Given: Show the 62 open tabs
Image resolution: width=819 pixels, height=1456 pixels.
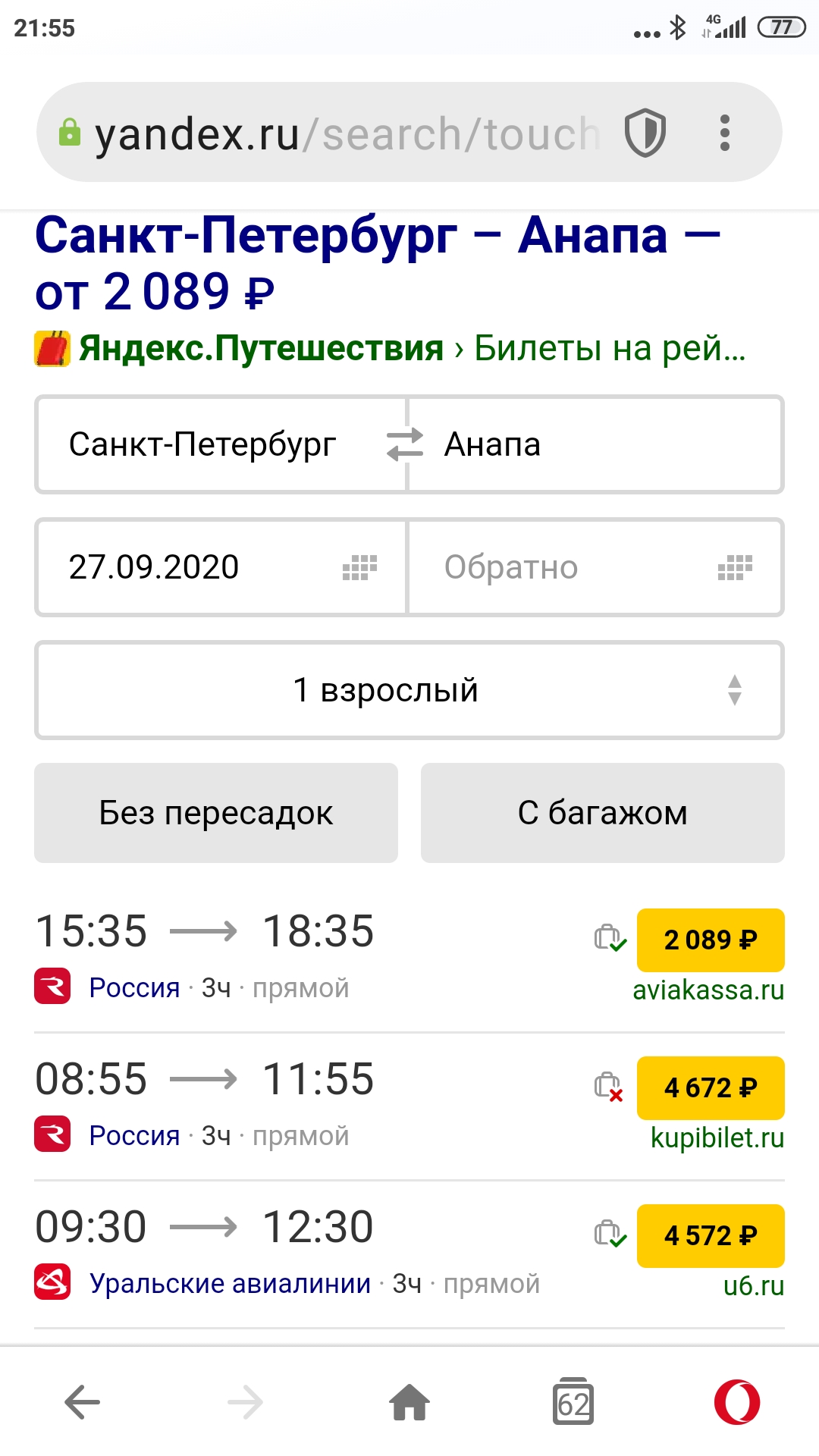Looking at the screenshot, I should (x=573, y=1401).
